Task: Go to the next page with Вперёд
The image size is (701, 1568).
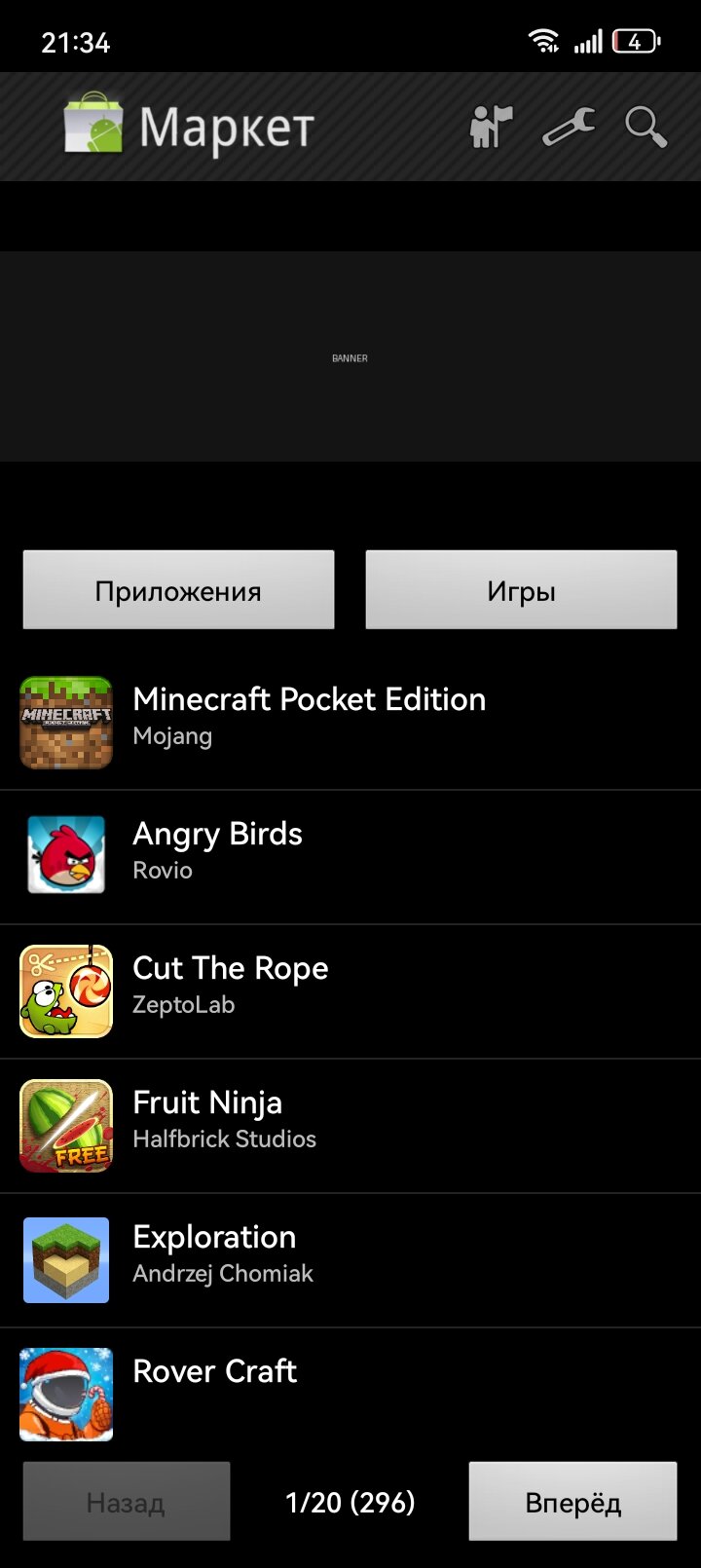Action: click(572, 1502)
